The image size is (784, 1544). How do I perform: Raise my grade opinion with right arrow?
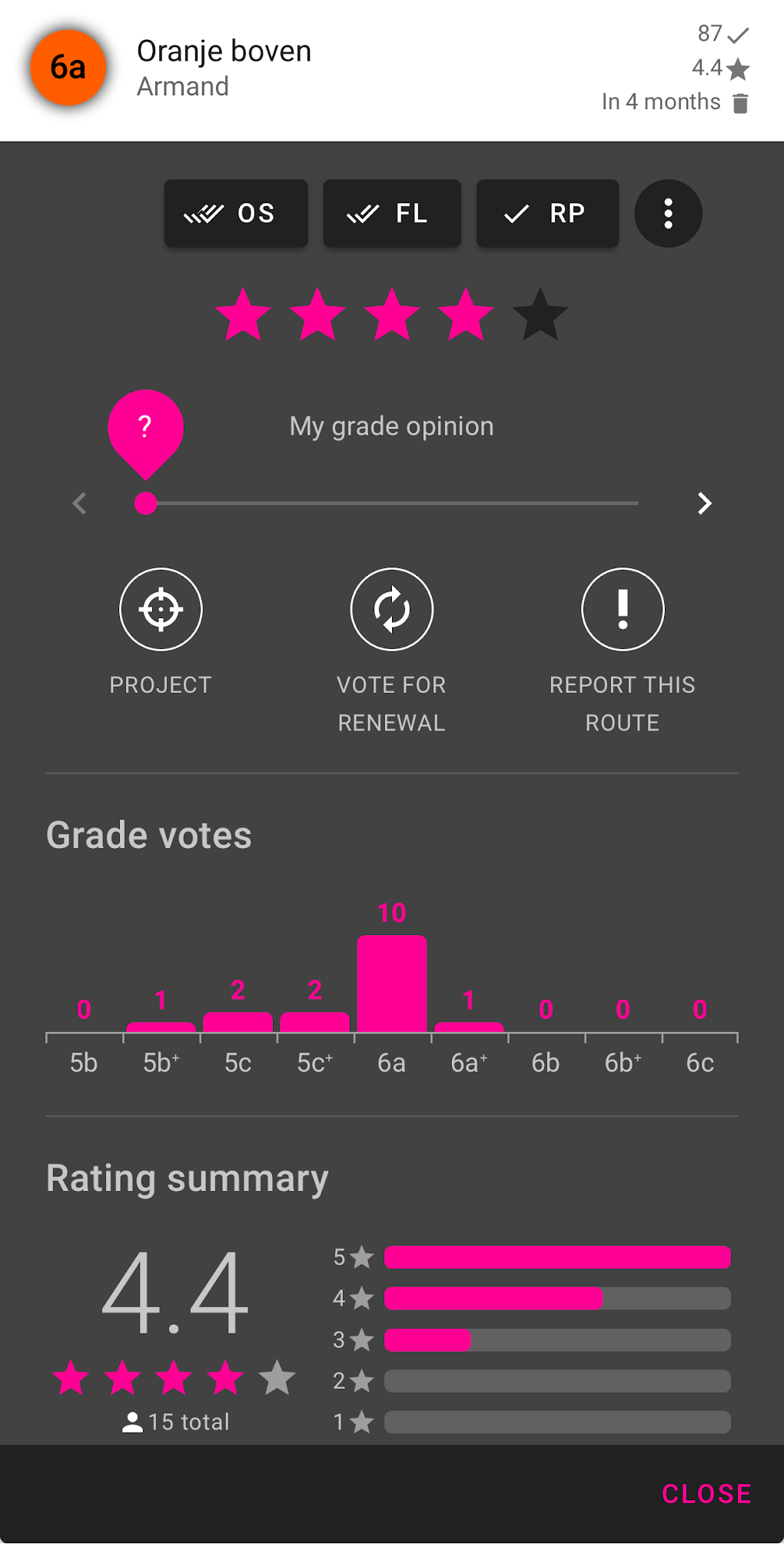704,504
